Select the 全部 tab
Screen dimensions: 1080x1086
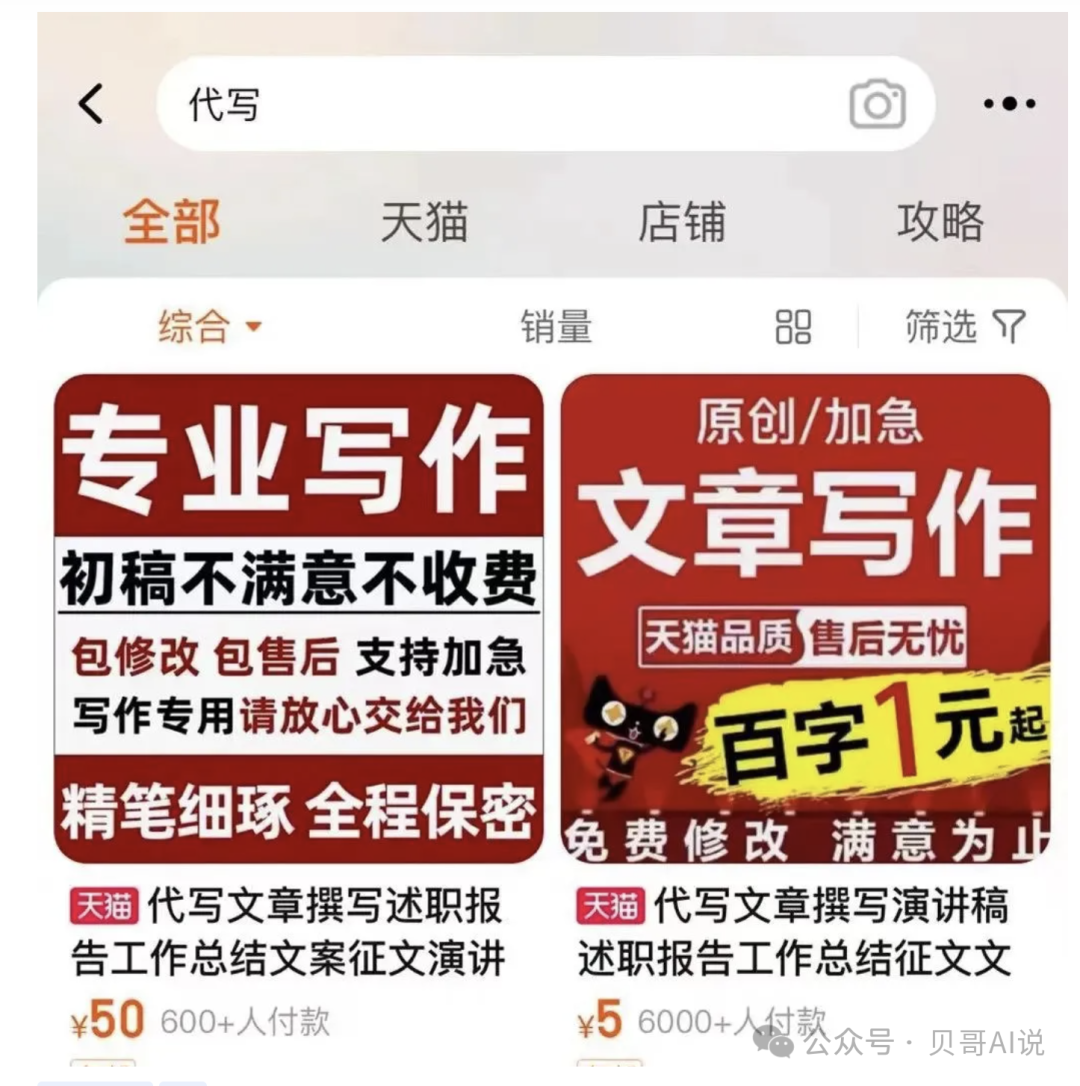(x=171, y=221)
